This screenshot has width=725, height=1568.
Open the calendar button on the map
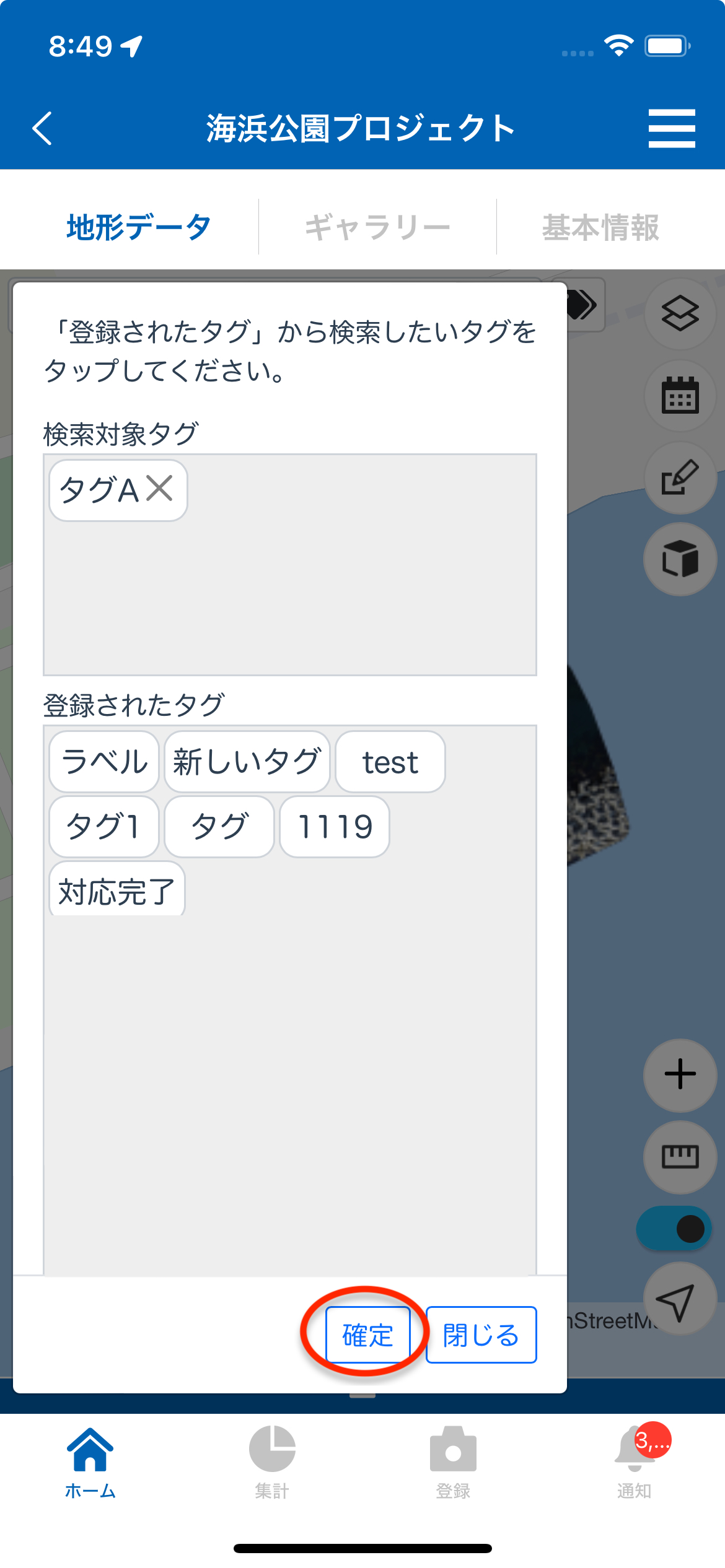pos(680,395)
